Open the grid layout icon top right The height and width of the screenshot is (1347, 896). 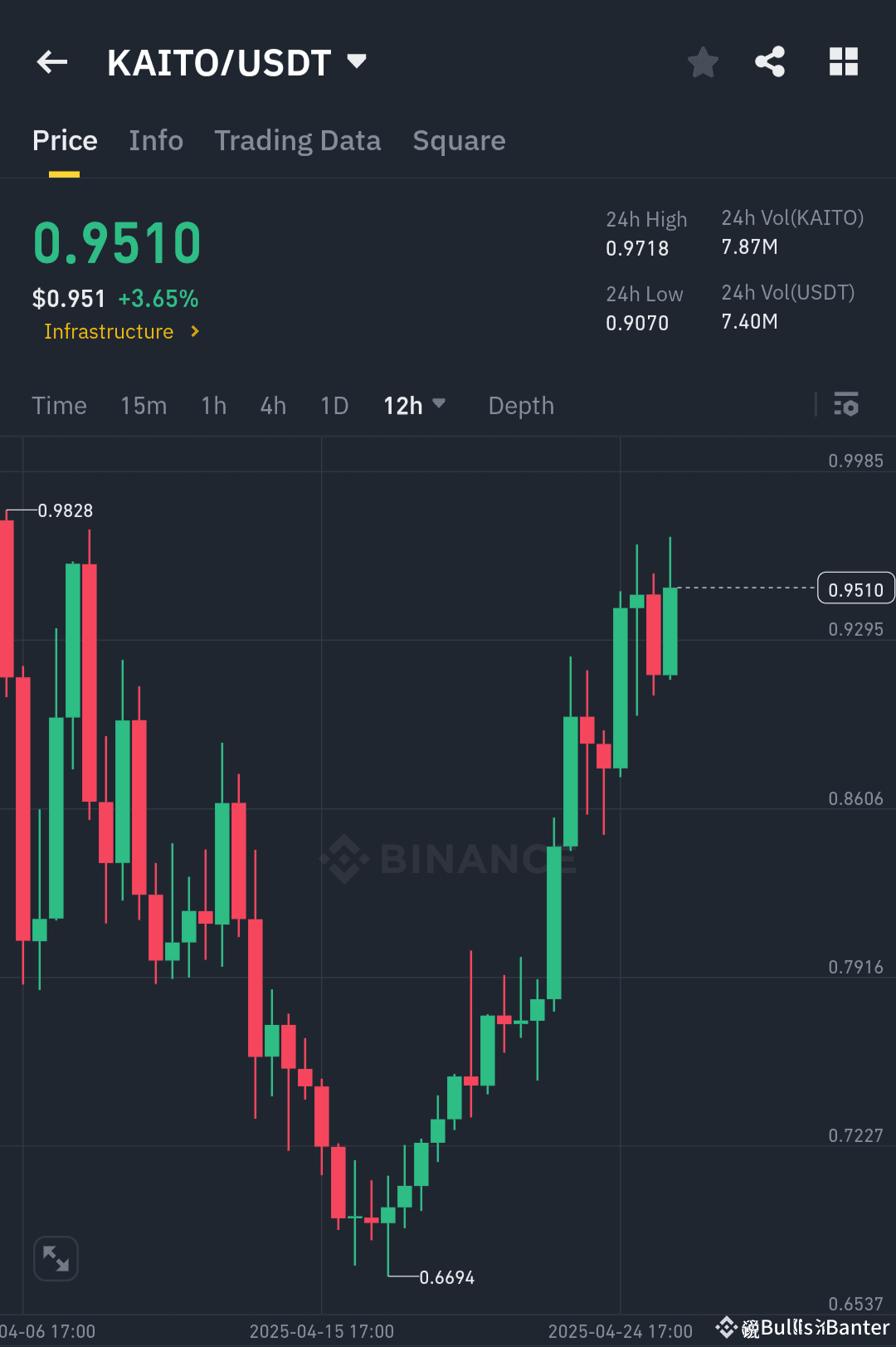(844, 61)
